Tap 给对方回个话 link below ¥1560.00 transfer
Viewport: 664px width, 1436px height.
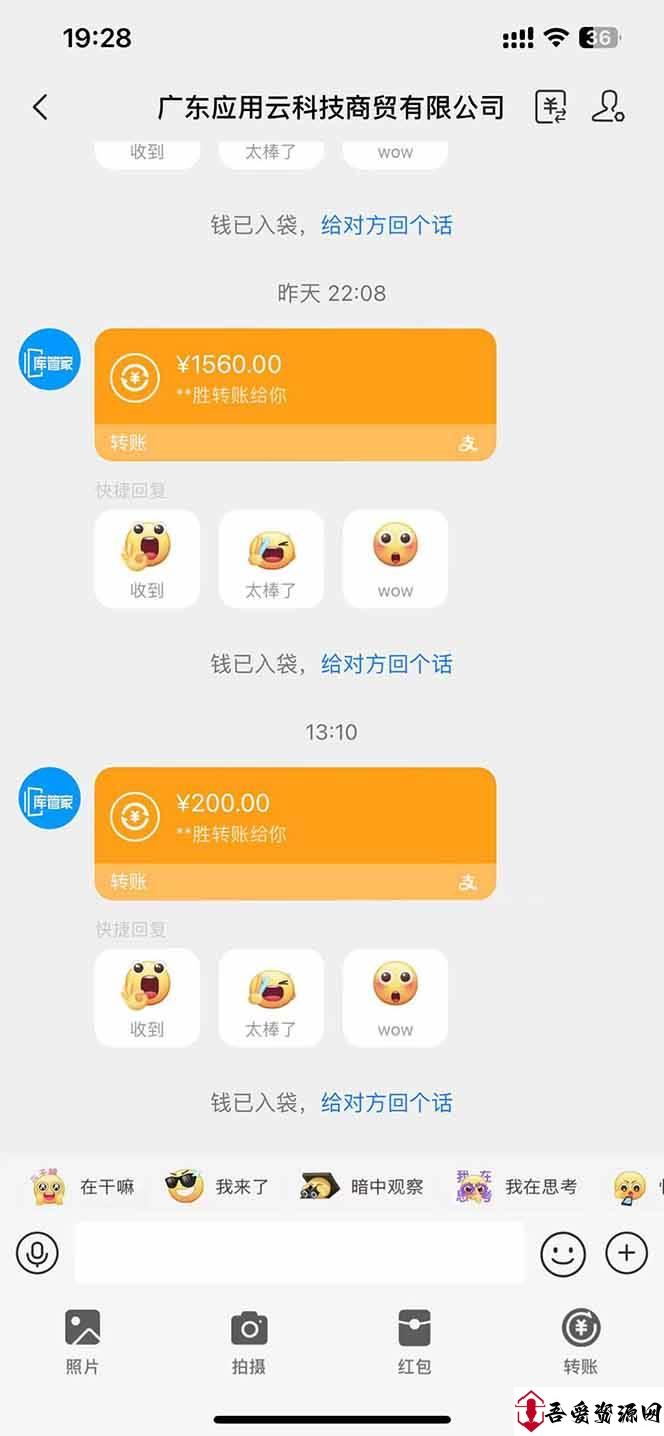tap(386, 664)
